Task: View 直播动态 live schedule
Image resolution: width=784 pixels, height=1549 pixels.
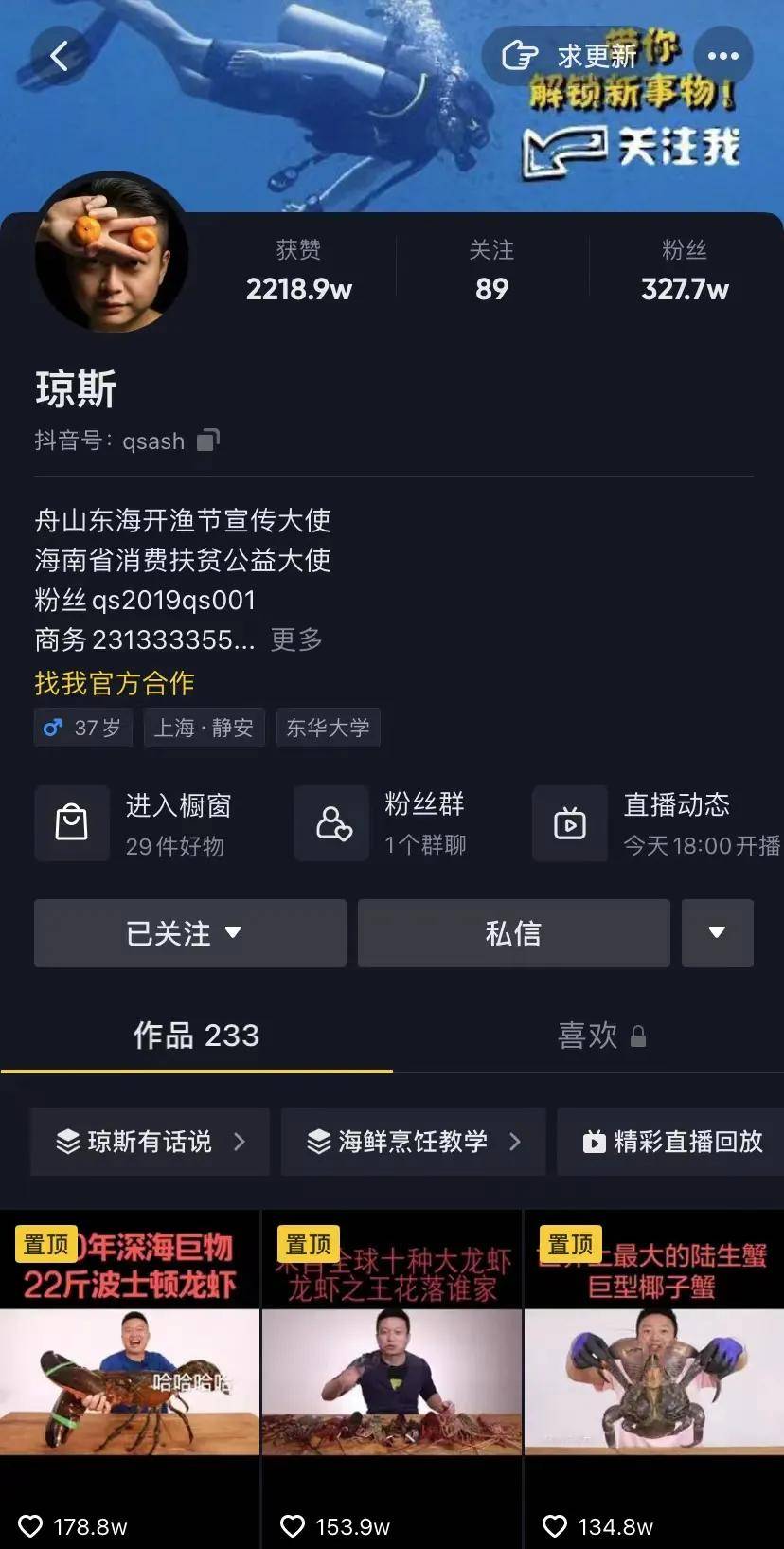Action: (x=657, y=823)
